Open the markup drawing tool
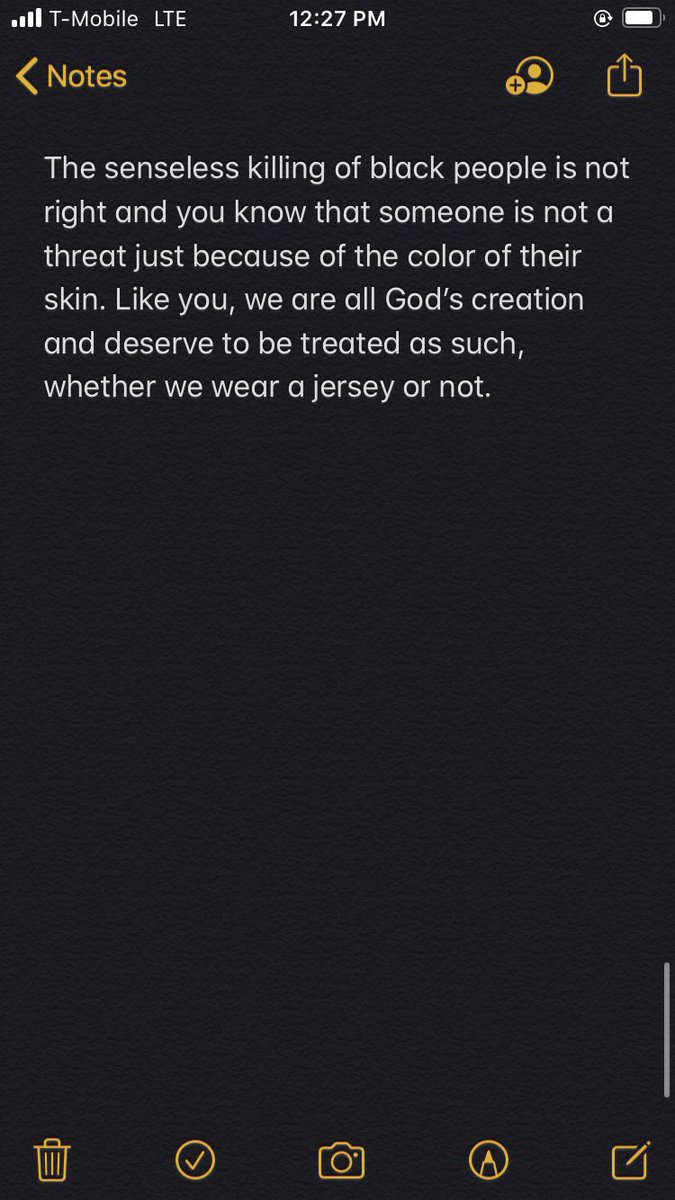Screen dimensions: 675x1200 tap(488, 1160)
